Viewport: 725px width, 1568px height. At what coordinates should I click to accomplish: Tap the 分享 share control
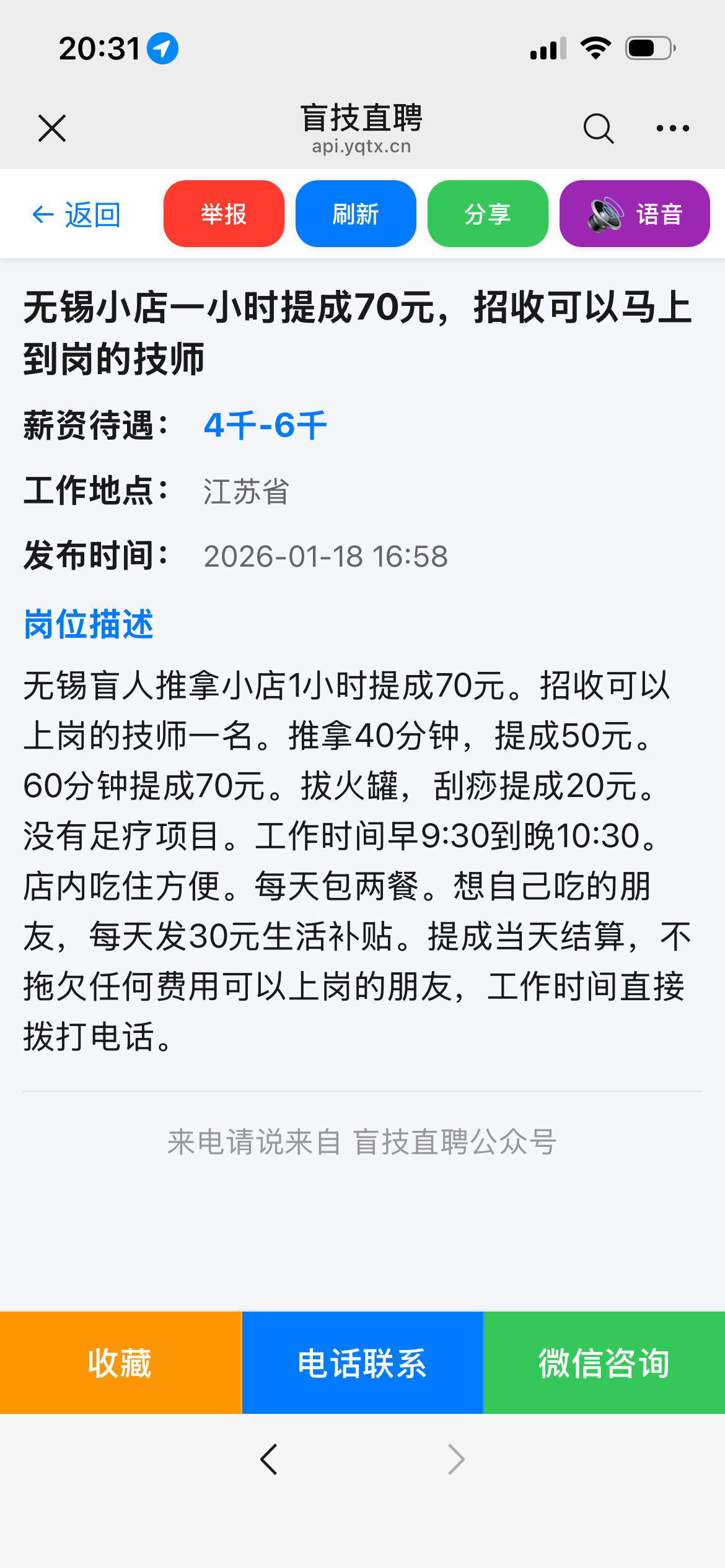click(487, 214)
